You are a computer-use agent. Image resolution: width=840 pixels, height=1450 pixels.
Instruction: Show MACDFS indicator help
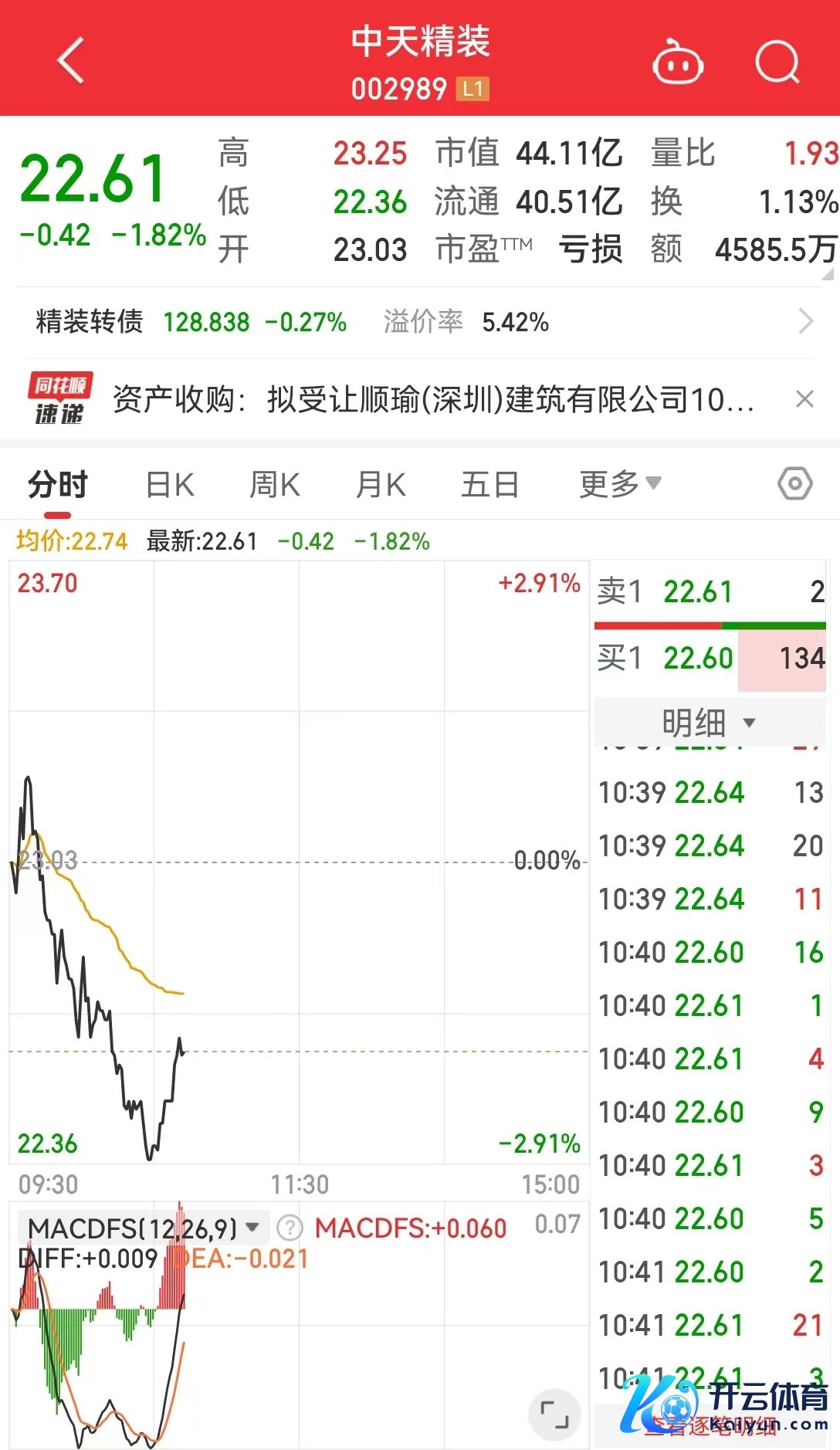click(289, 1228)
